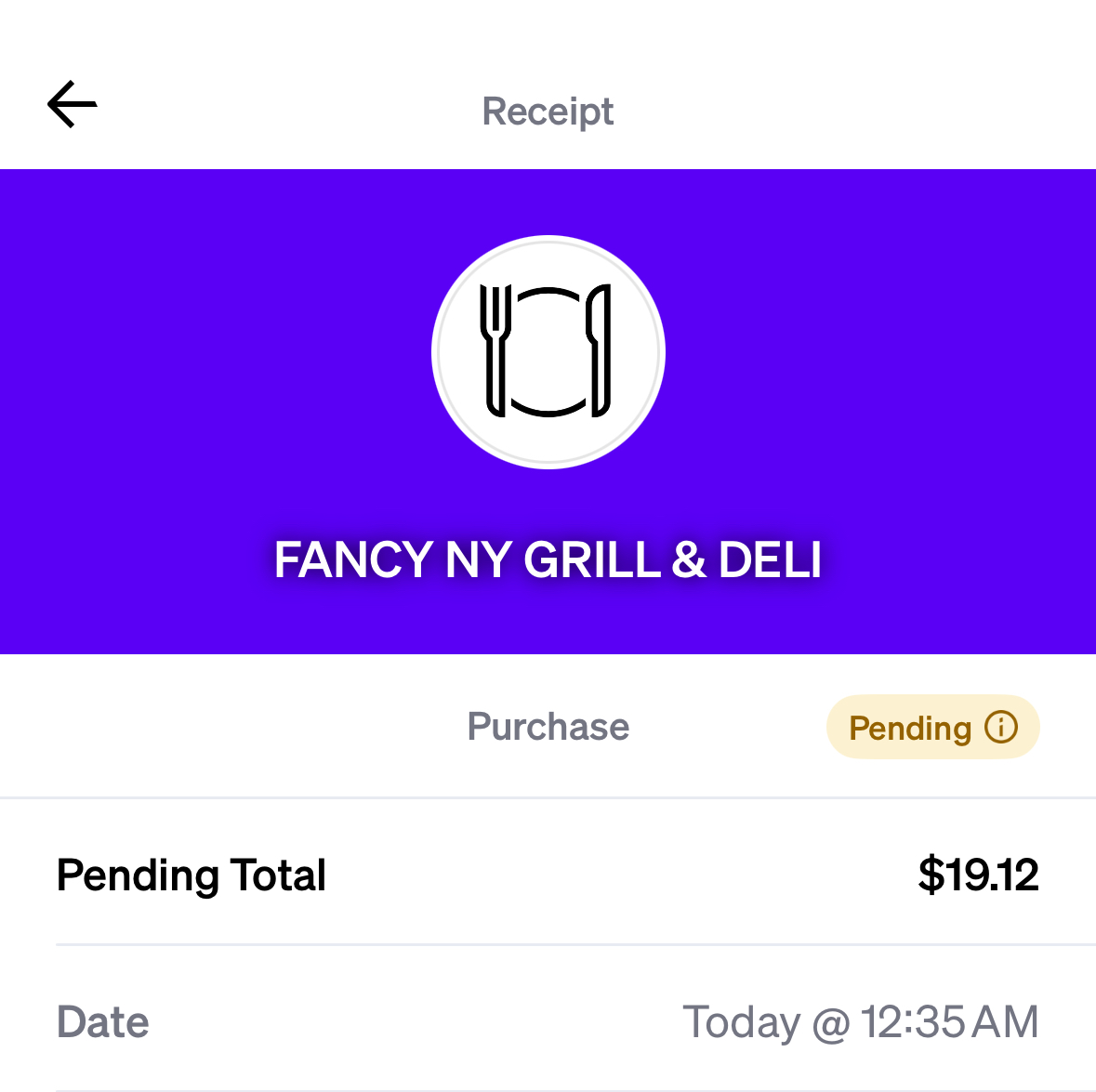Tap the Pending status info chip
The height and width of the screenshot is (1092, 1096).
coord(932,728)
